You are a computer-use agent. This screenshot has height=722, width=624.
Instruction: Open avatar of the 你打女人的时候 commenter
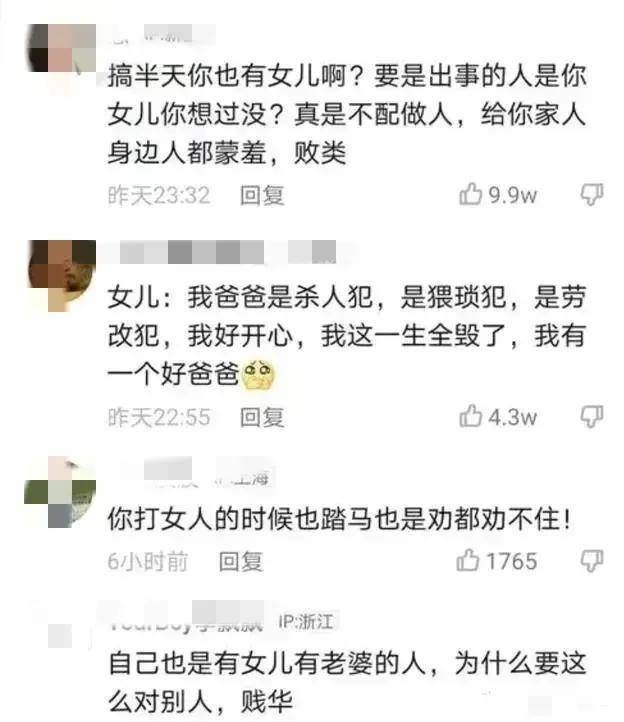click(x=61, y=490)
